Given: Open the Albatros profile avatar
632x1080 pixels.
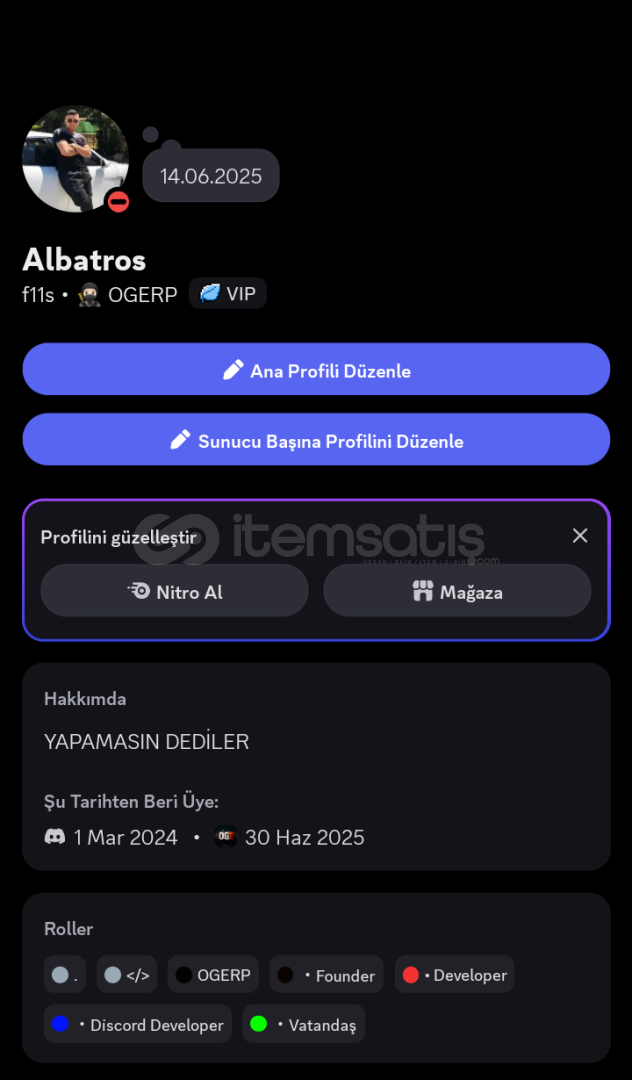Looking at the screenshot, I should [x=76, y=159].
